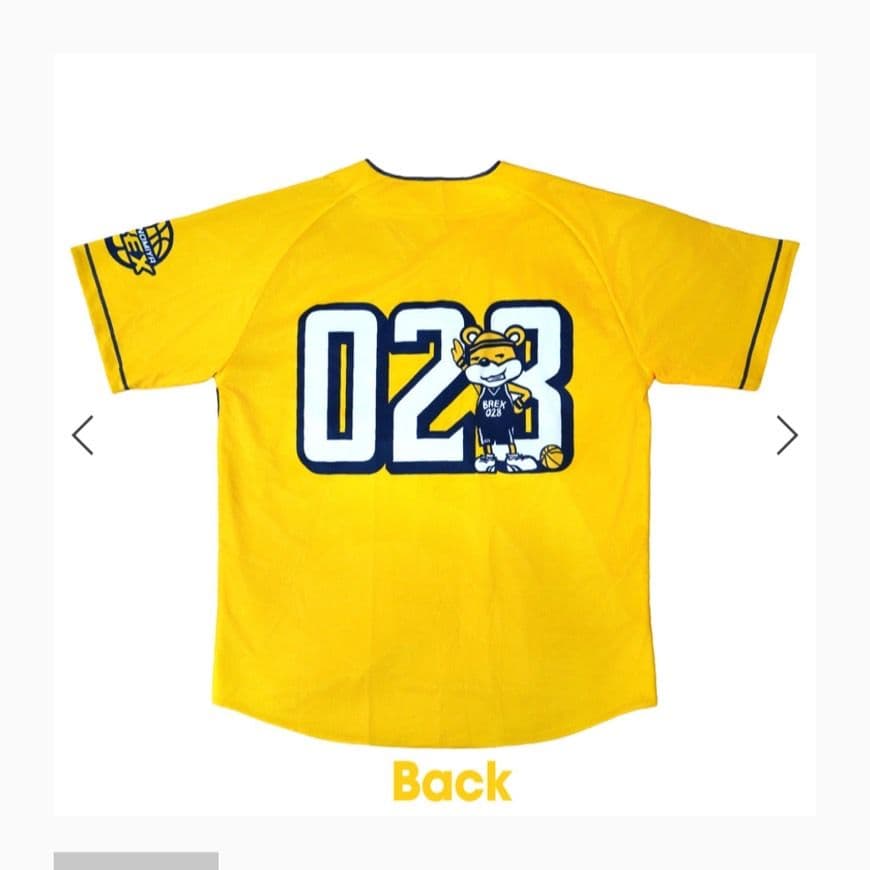This screenshot has height=870, width=870.
Task: Go to the previous product image
Action: 83,435
